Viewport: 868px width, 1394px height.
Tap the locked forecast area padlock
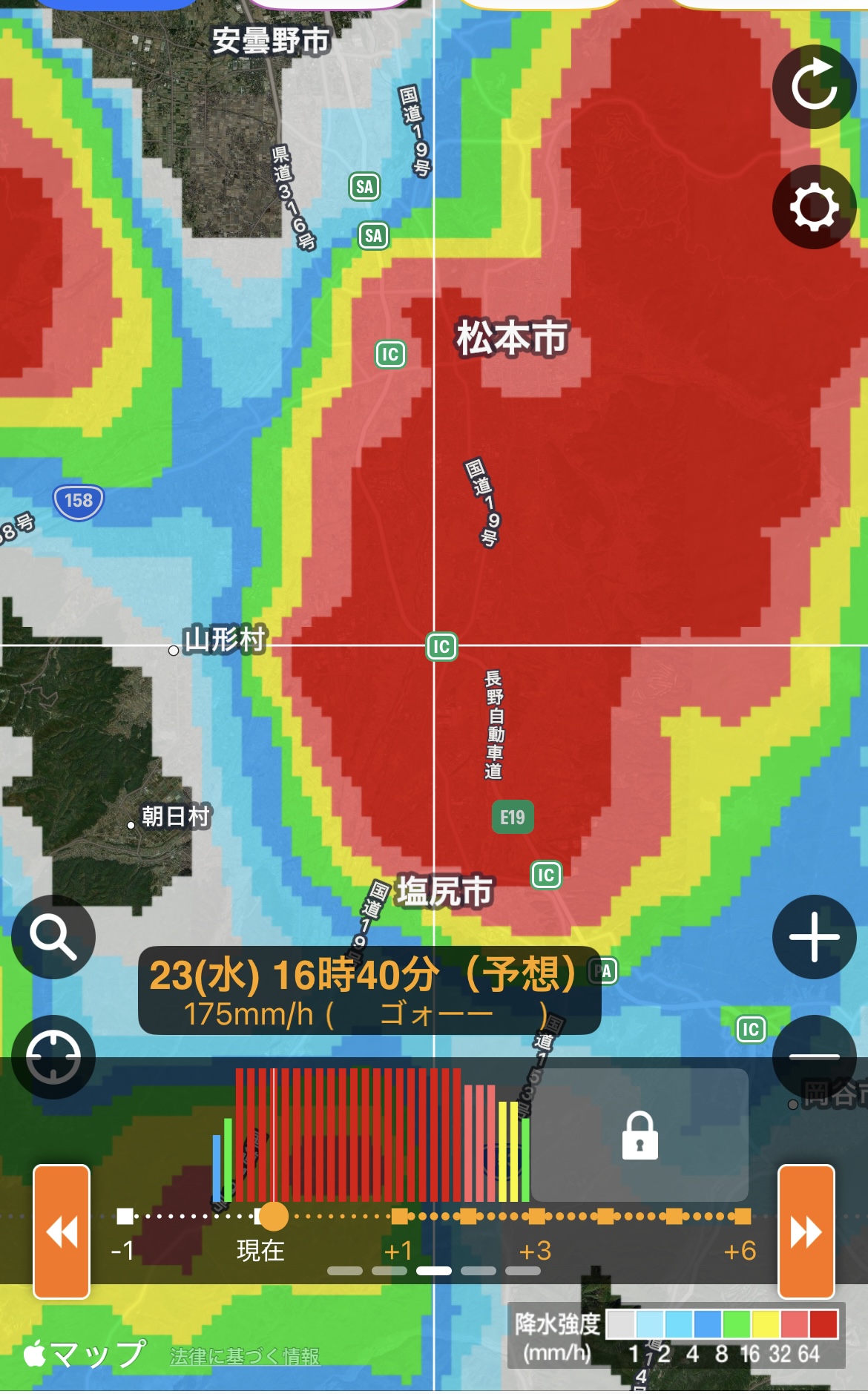640,1135
